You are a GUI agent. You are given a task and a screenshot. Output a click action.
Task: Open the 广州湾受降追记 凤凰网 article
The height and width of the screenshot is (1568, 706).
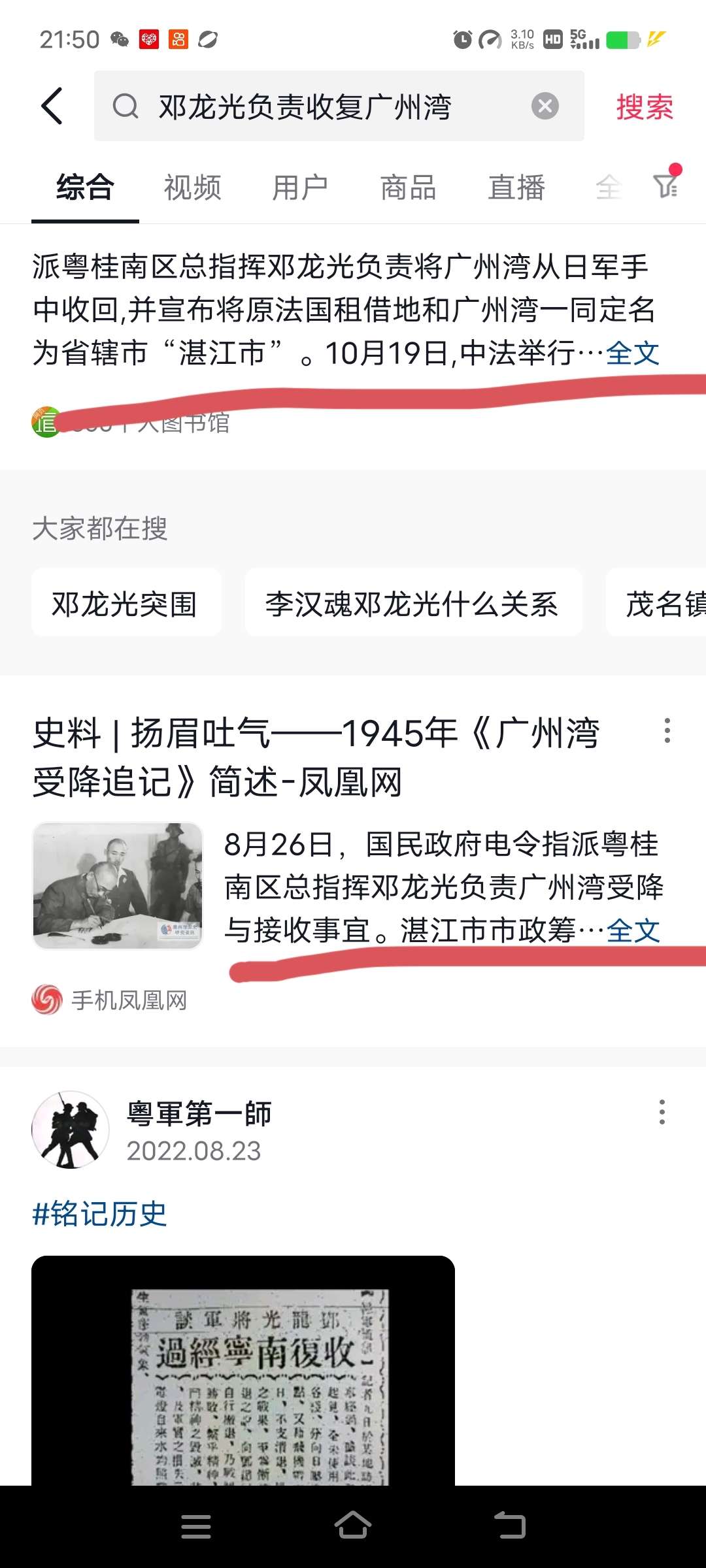point(316,757)
